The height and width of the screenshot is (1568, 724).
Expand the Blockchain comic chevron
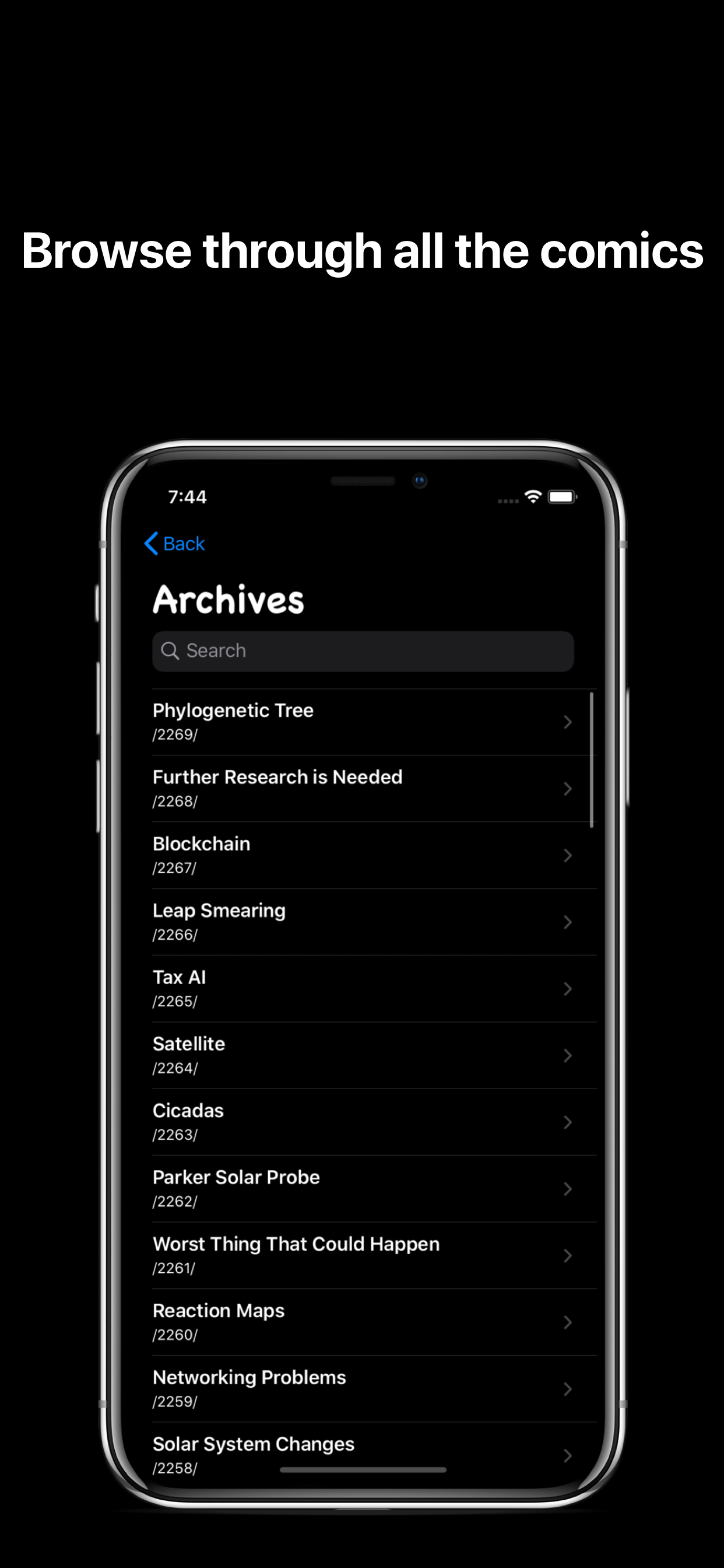(568, 855)
